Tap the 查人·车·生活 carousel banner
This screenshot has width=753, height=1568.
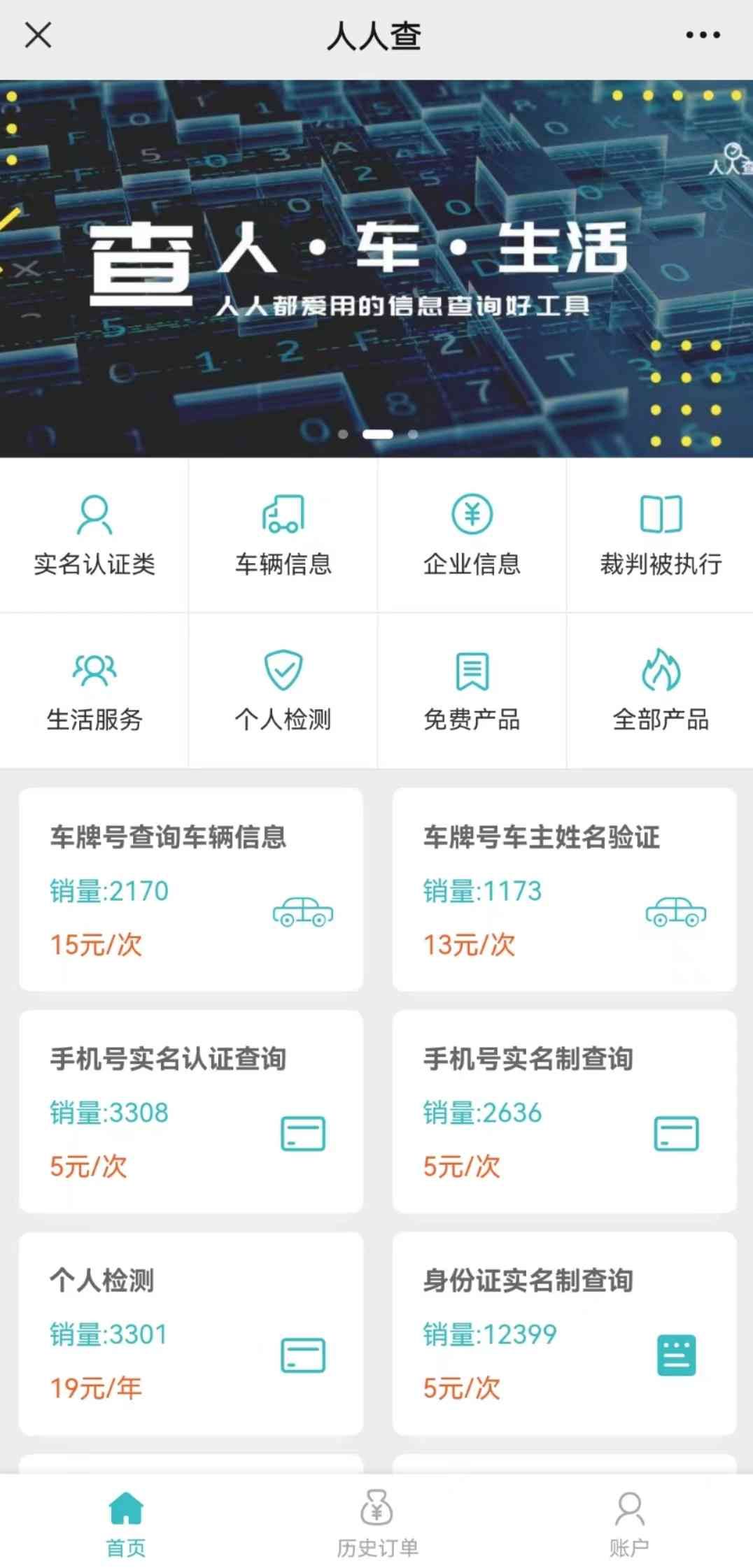pos(376,269)
